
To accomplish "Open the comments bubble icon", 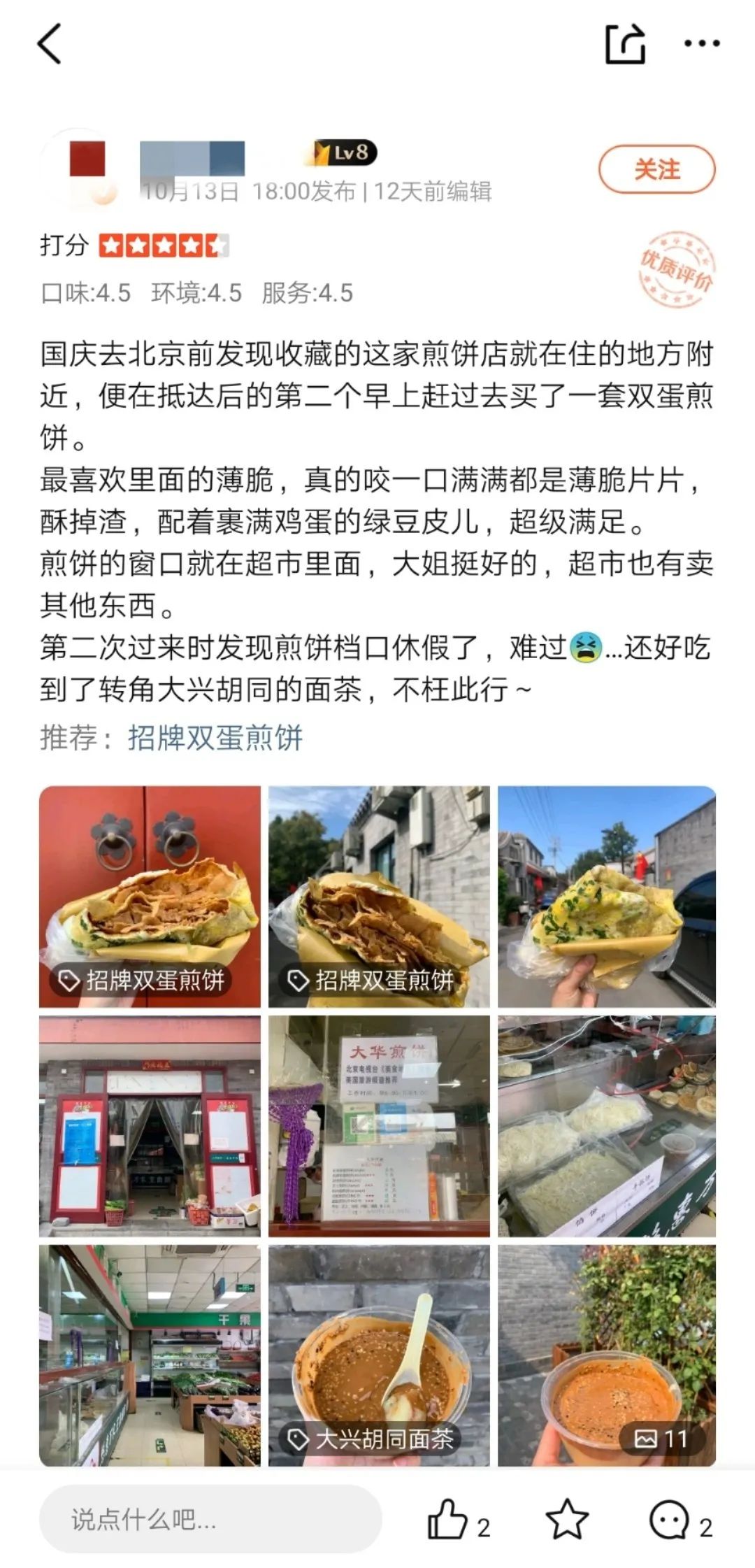I will (670, 1519).
